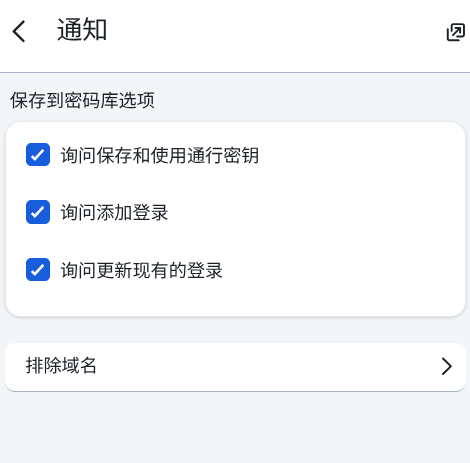Uncheck 询问保存和使用通行密钥

38,155
